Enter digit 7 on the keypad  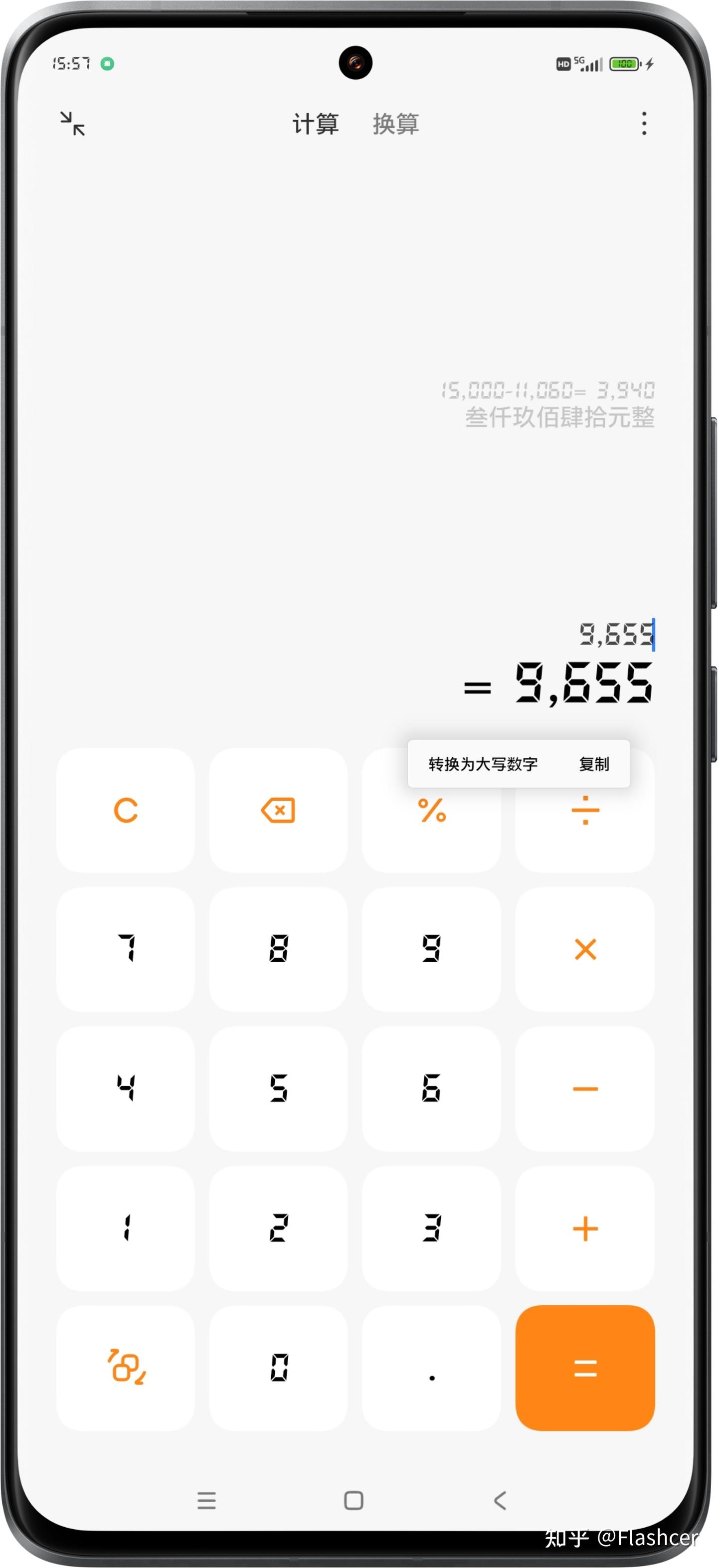tap(126, 949)
